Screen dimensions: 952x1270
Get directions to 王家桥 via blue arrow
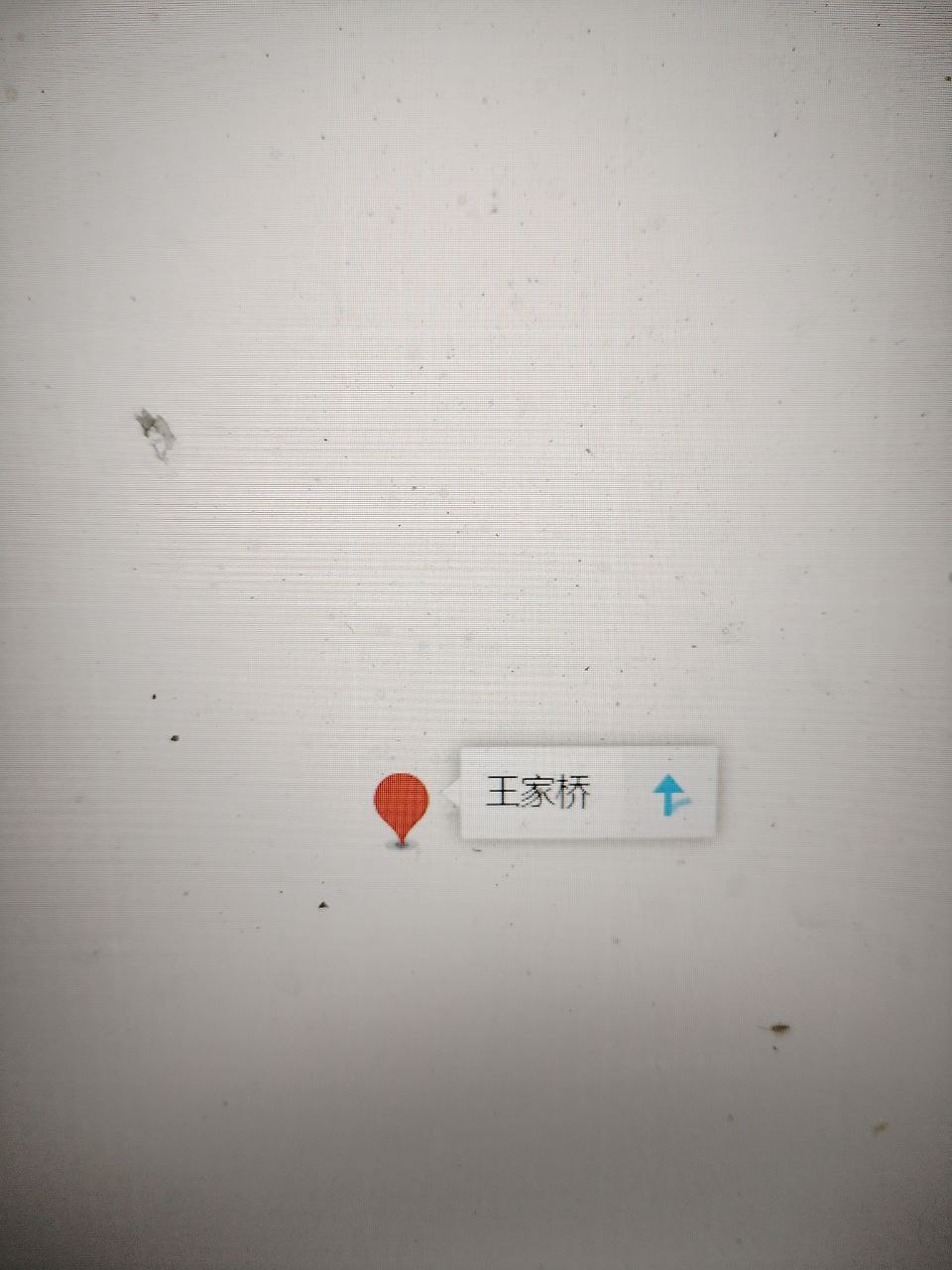point(671,794)
